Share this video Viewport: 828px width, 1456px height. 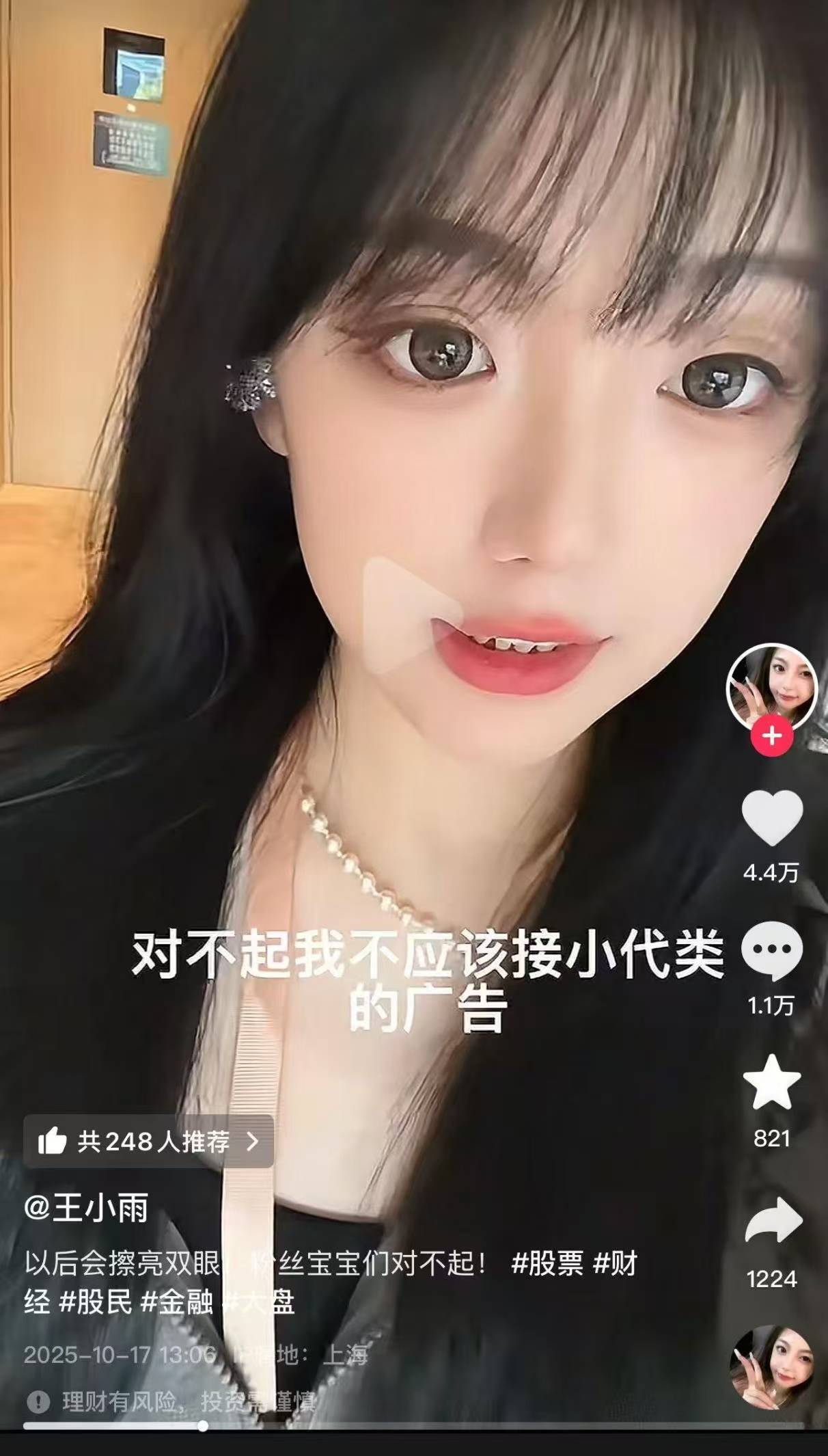772,1220
